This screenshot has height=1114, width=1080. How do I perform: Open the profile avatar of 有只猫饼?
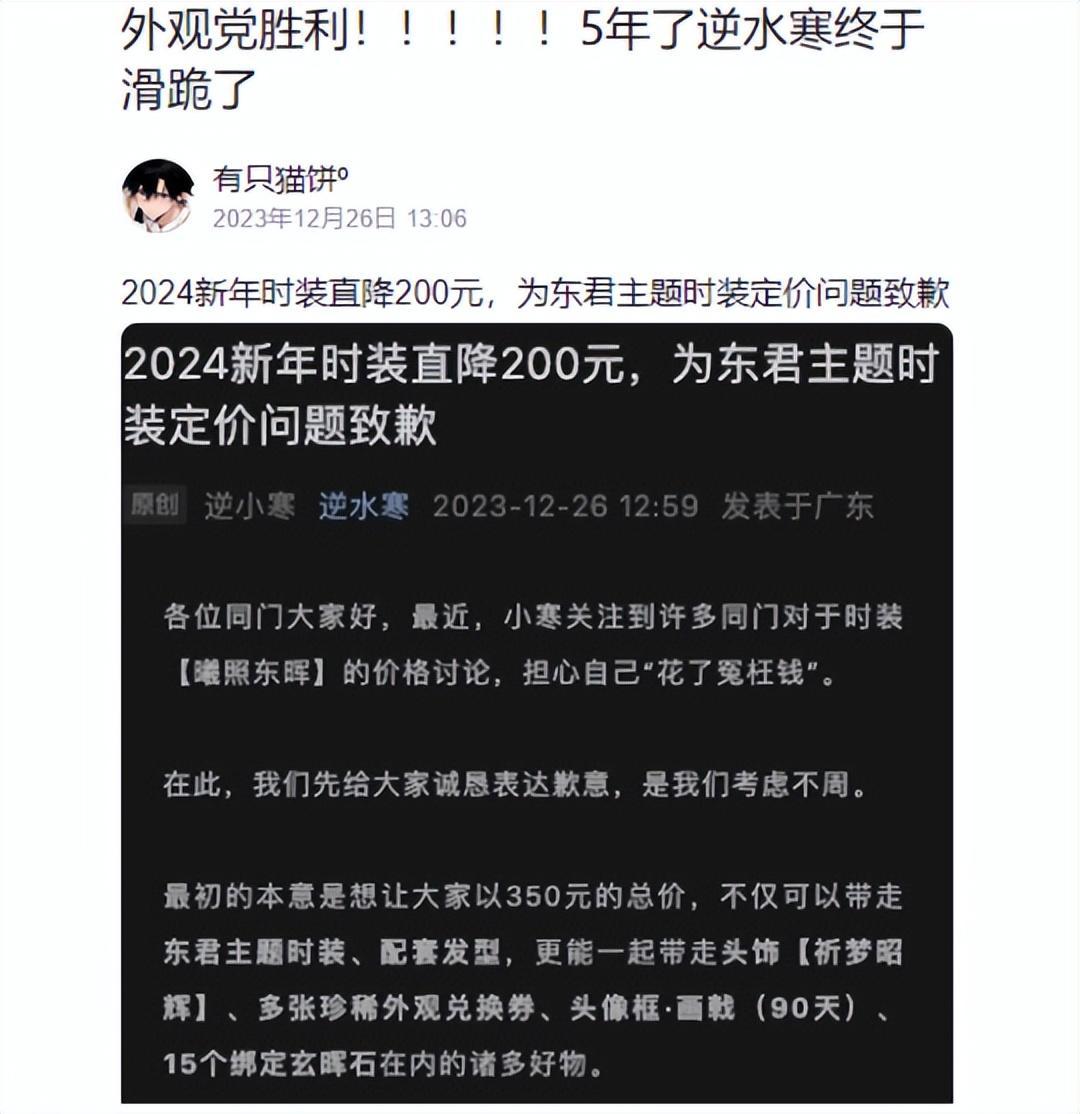click(x=158, y=195)
